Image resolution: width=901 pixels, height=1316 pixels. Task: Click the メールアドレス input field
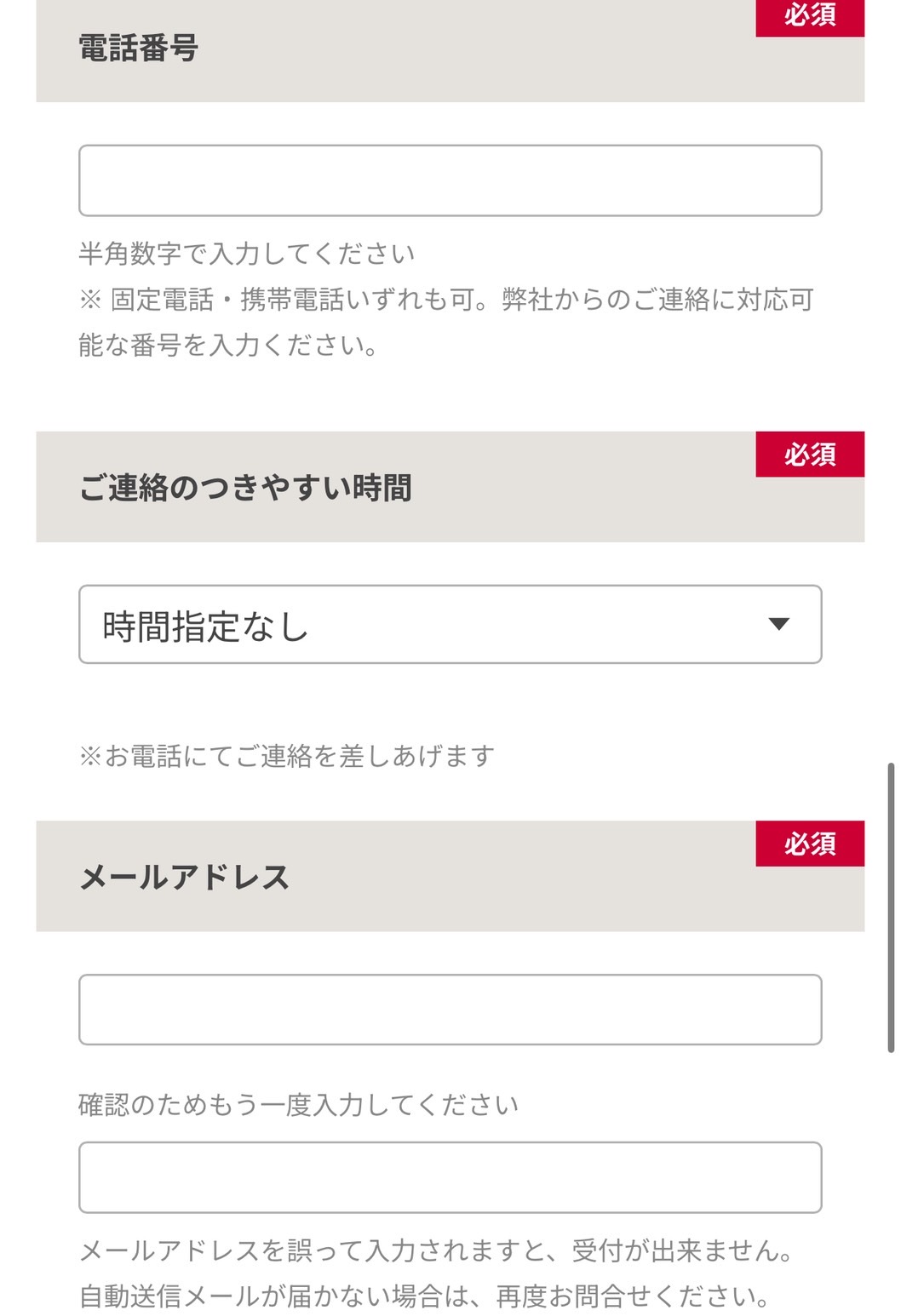coord(450,1010)
